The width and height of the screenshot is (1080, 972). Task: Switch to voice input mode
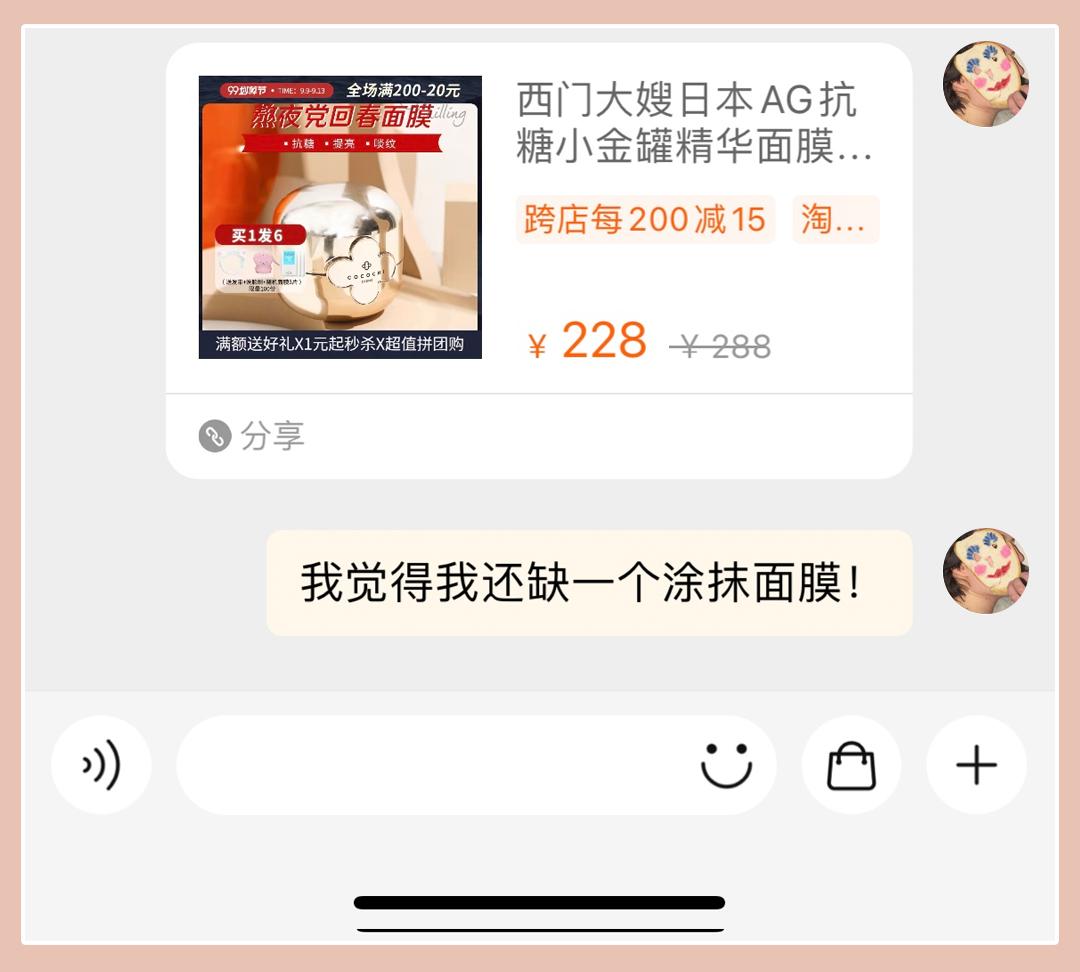[x=101, y=765]
